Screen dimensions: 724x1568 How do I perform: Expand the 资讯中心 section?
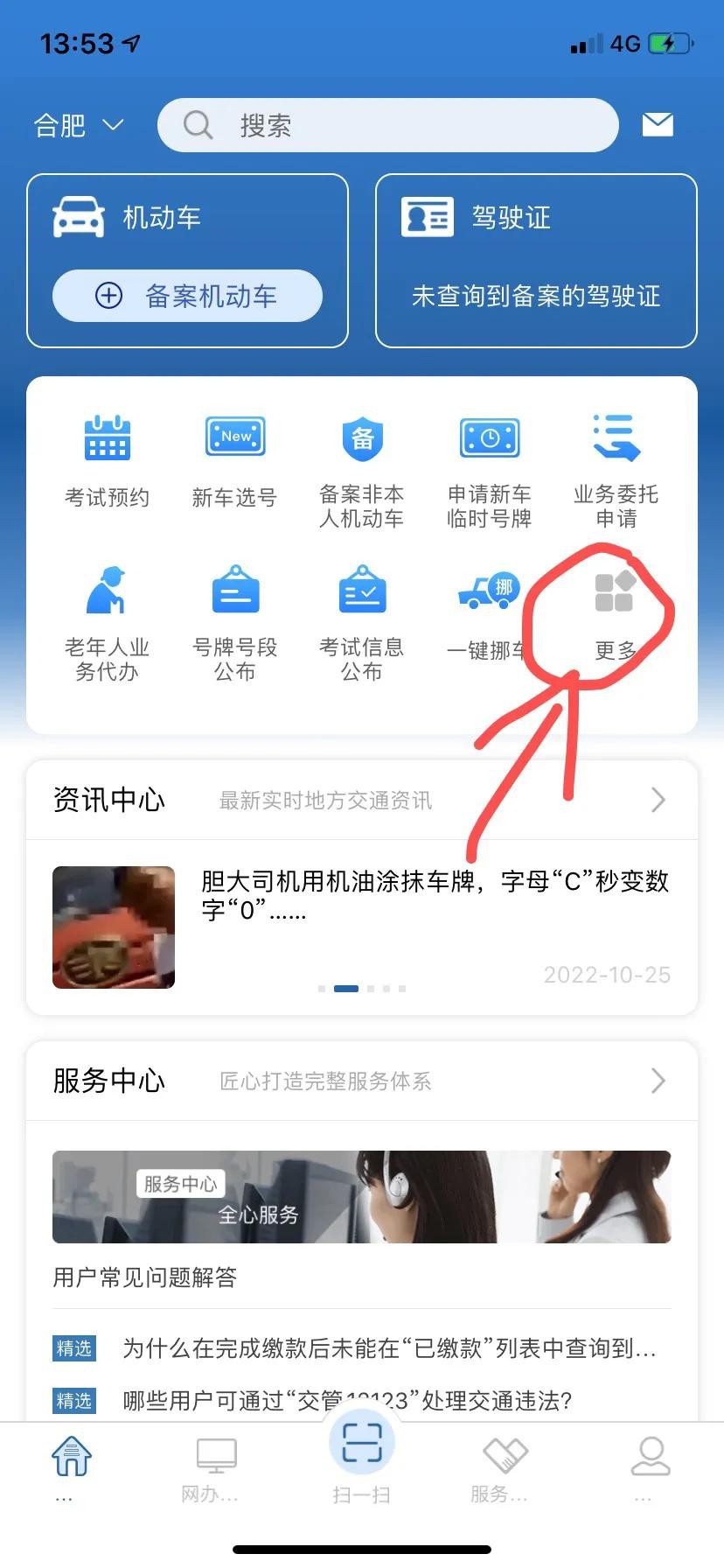[658, 800]
